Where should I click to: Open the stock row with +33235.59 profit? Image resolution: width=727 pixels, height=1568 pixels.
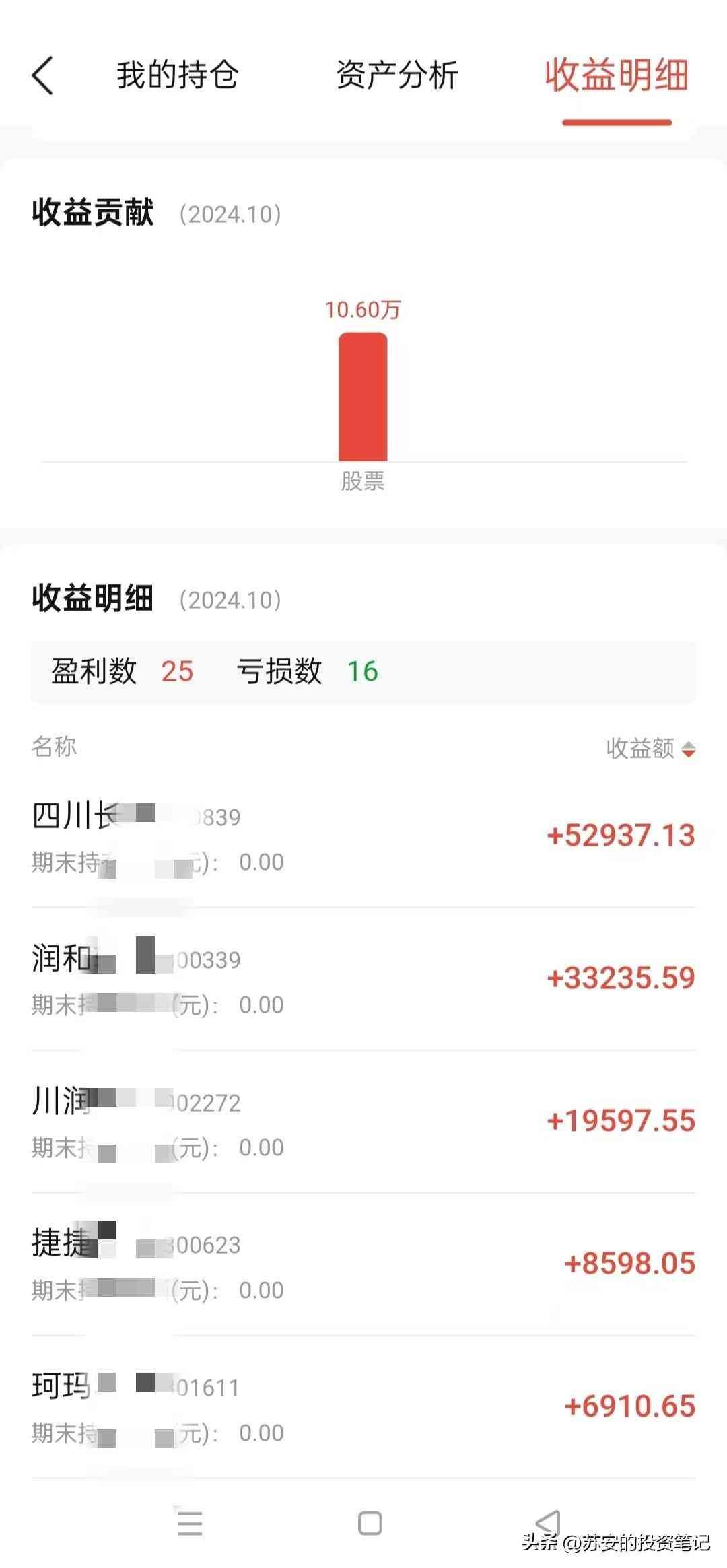tap(363, 980)
